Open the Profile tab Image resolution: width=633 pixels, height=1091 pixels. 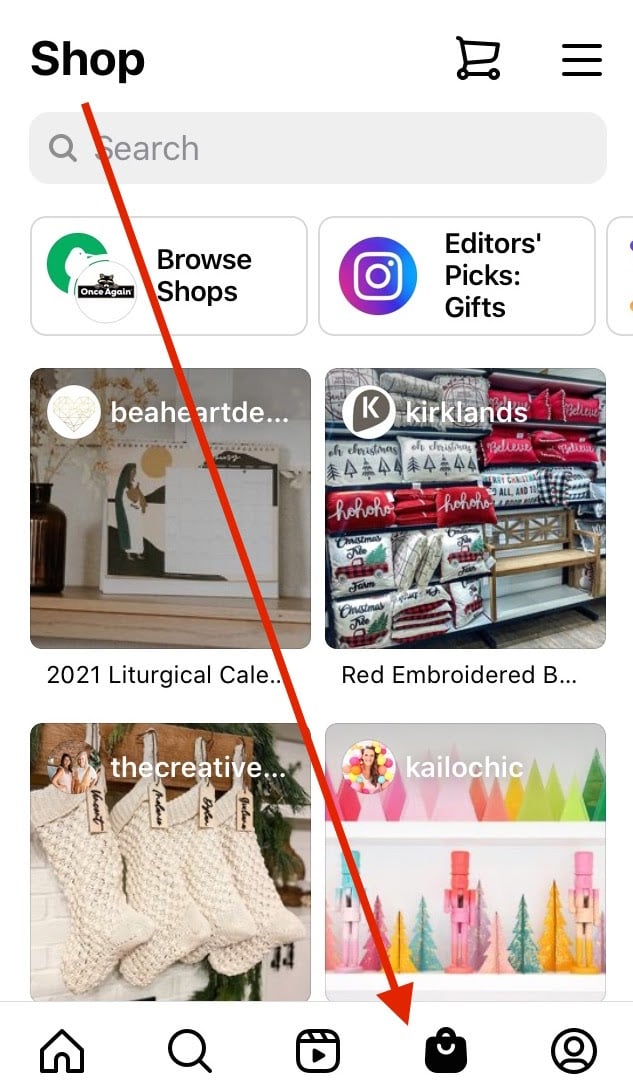coord(574,1051)
